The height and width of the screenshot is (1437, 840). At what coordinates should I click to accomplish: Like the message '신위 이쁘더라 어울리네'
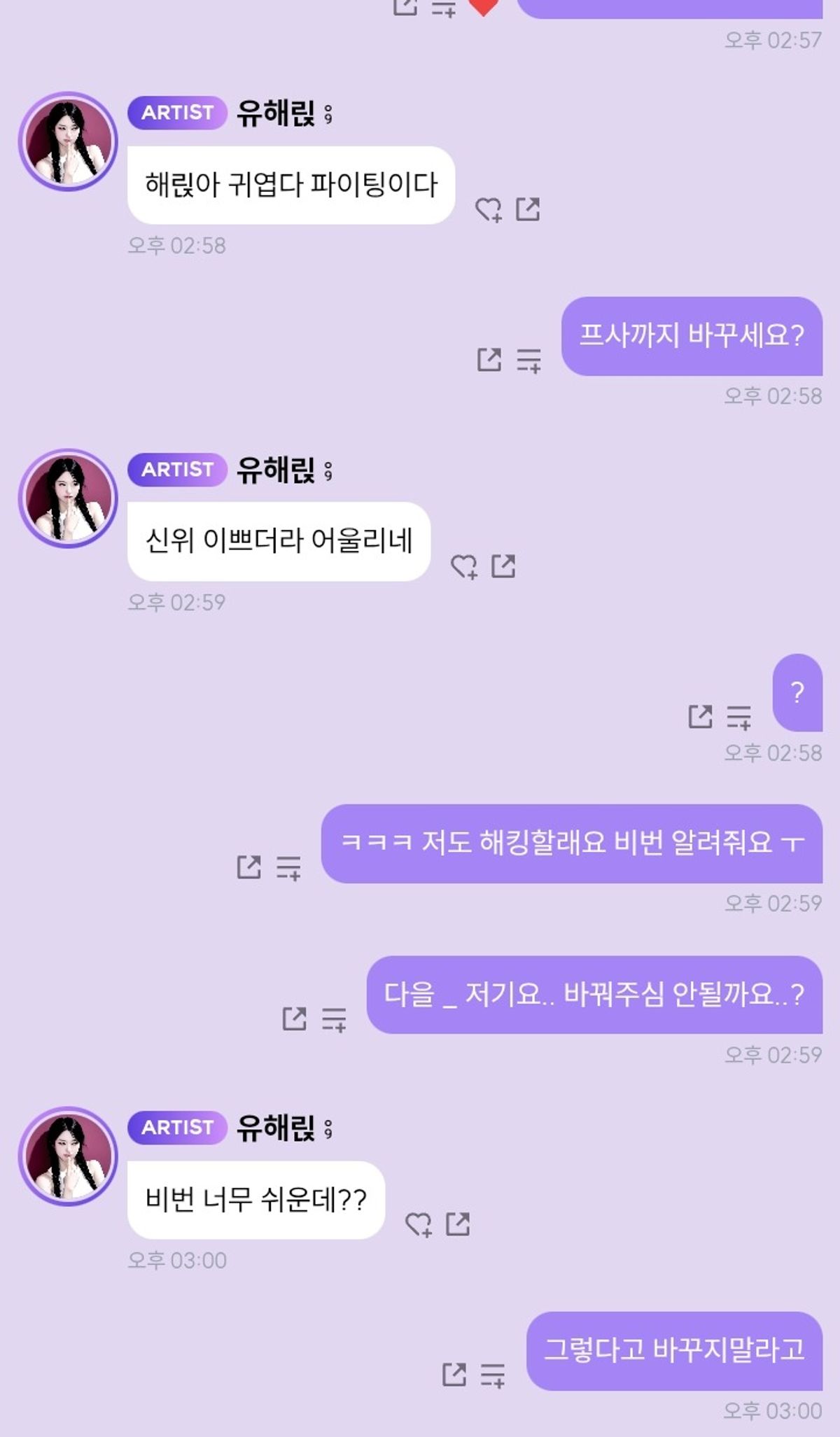[x=463, y=566]
